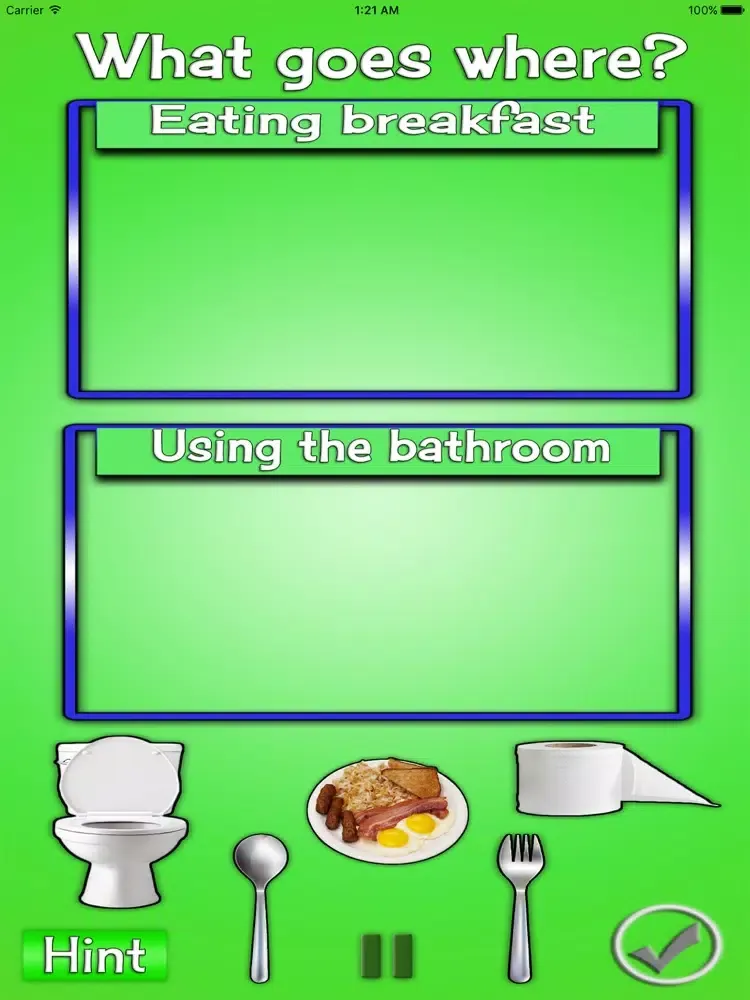Select the toilet picture
Image resolution: width=750 pixels, height=1000 pixels.
point(119,817)
